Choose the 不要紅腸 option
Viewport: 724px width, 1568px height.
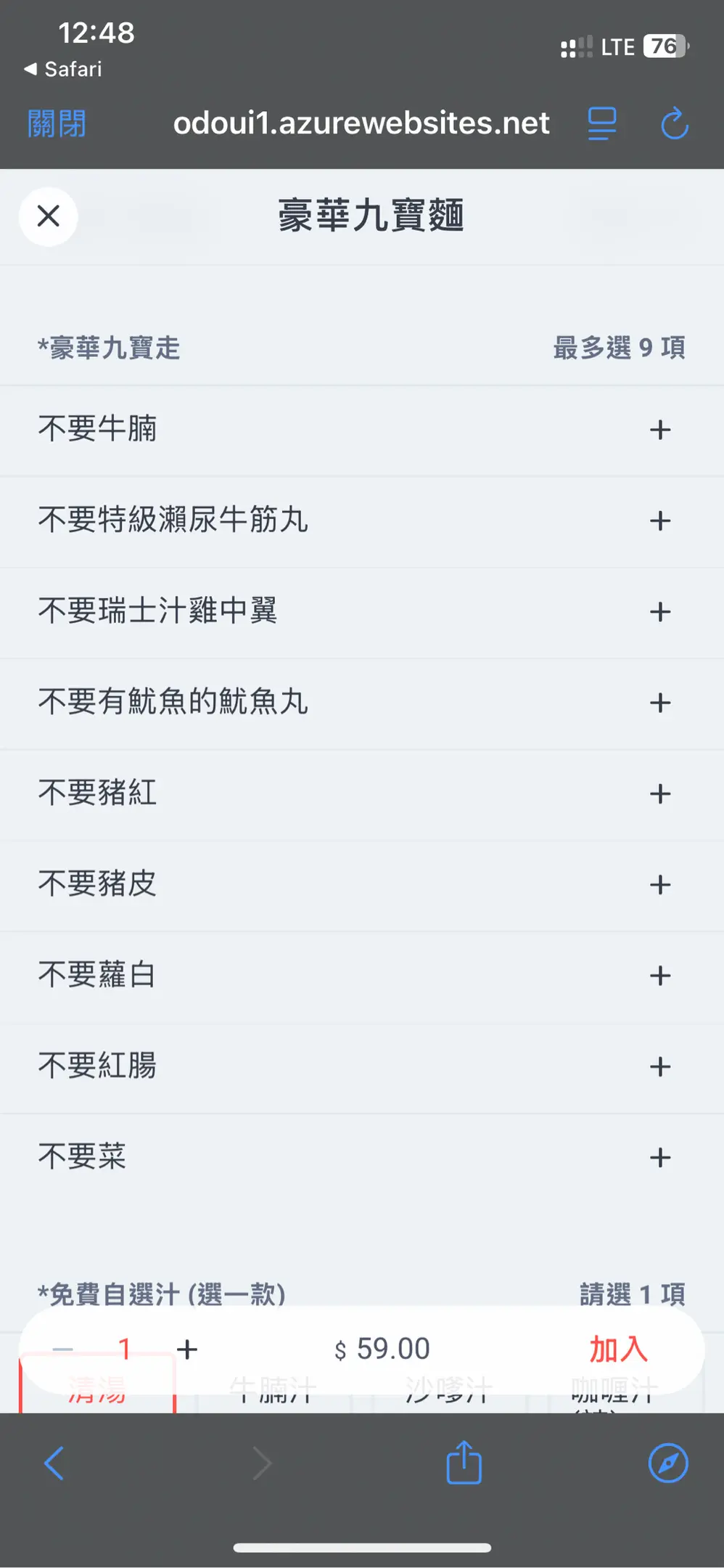coord(659,1066)
